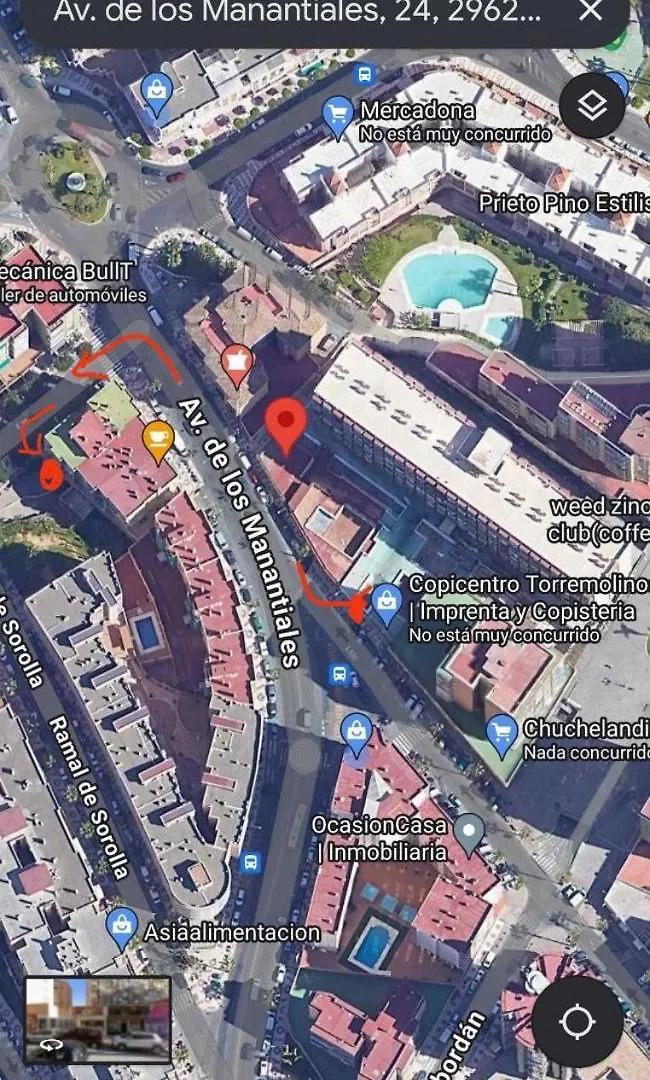Open the Prieto Pino Estilis label

[x=563, y=203]
